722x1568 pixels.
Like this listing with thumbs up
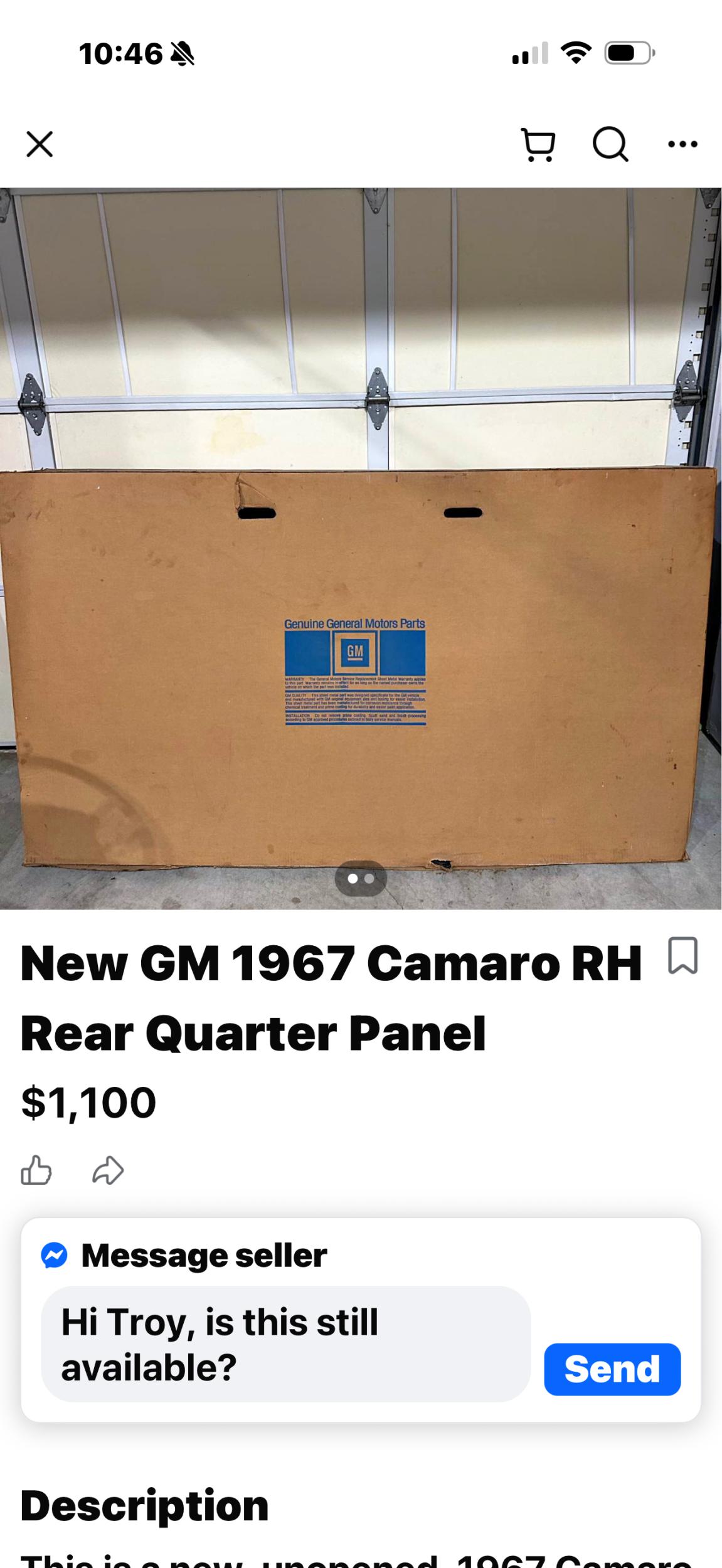tap(36, 1170)
